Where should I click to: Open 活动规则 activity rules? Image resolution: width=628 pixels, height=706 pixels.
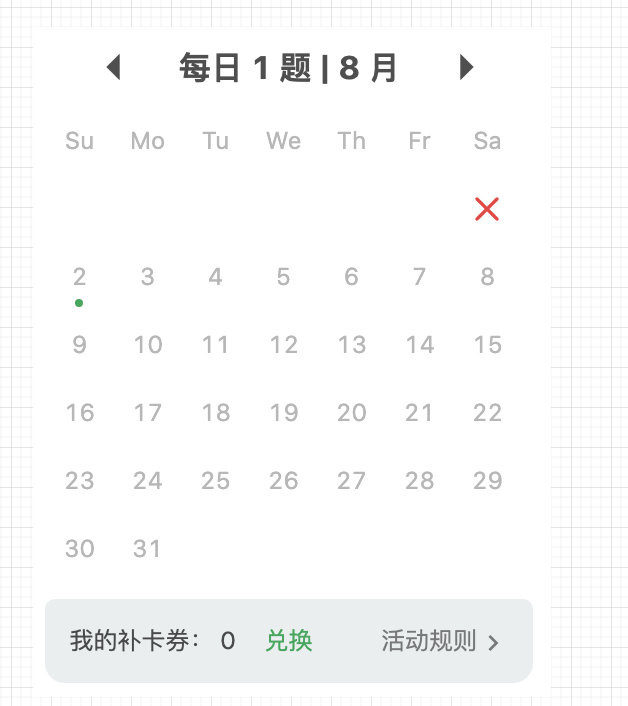439,641
